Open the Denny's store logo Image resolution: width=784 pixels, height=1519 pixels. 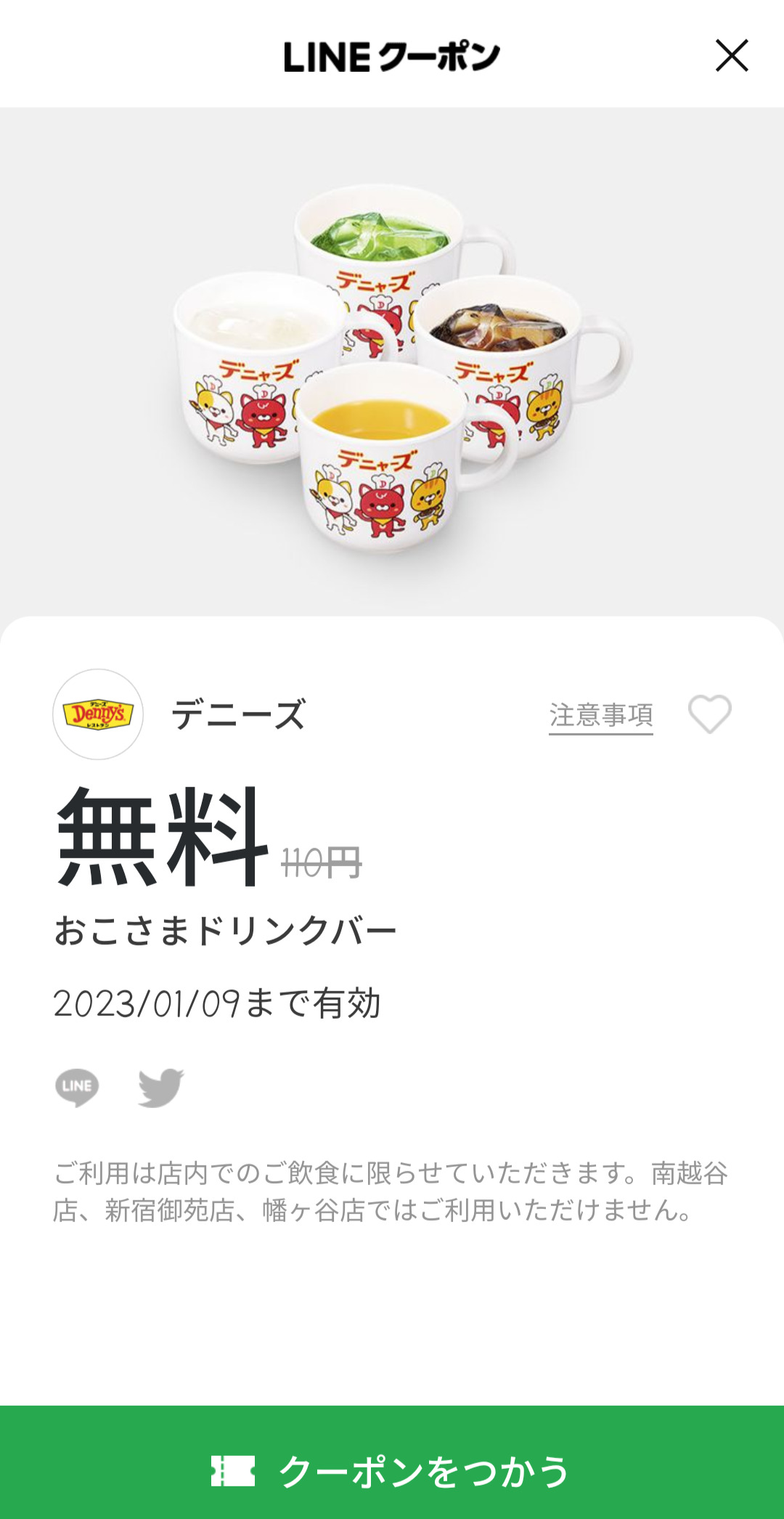click(98, 714)
